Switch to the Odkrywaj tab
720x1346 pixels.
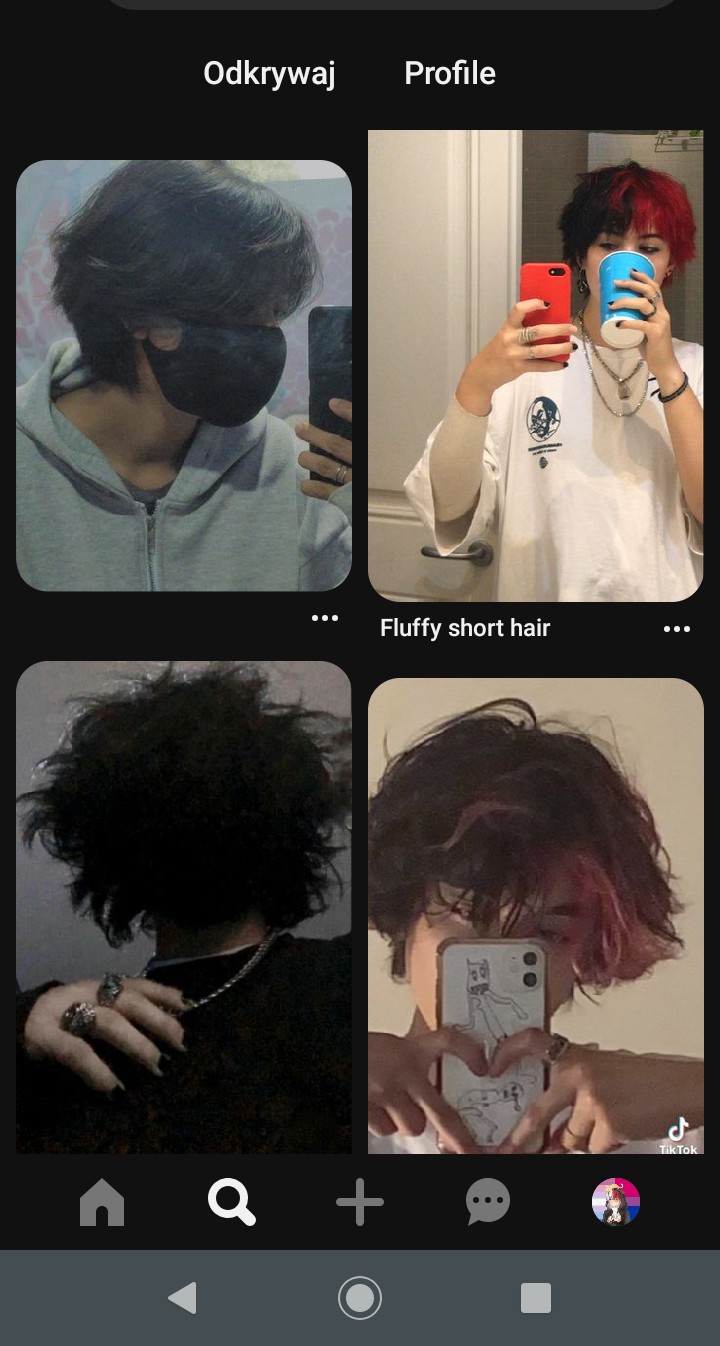[x=269, y=73]
